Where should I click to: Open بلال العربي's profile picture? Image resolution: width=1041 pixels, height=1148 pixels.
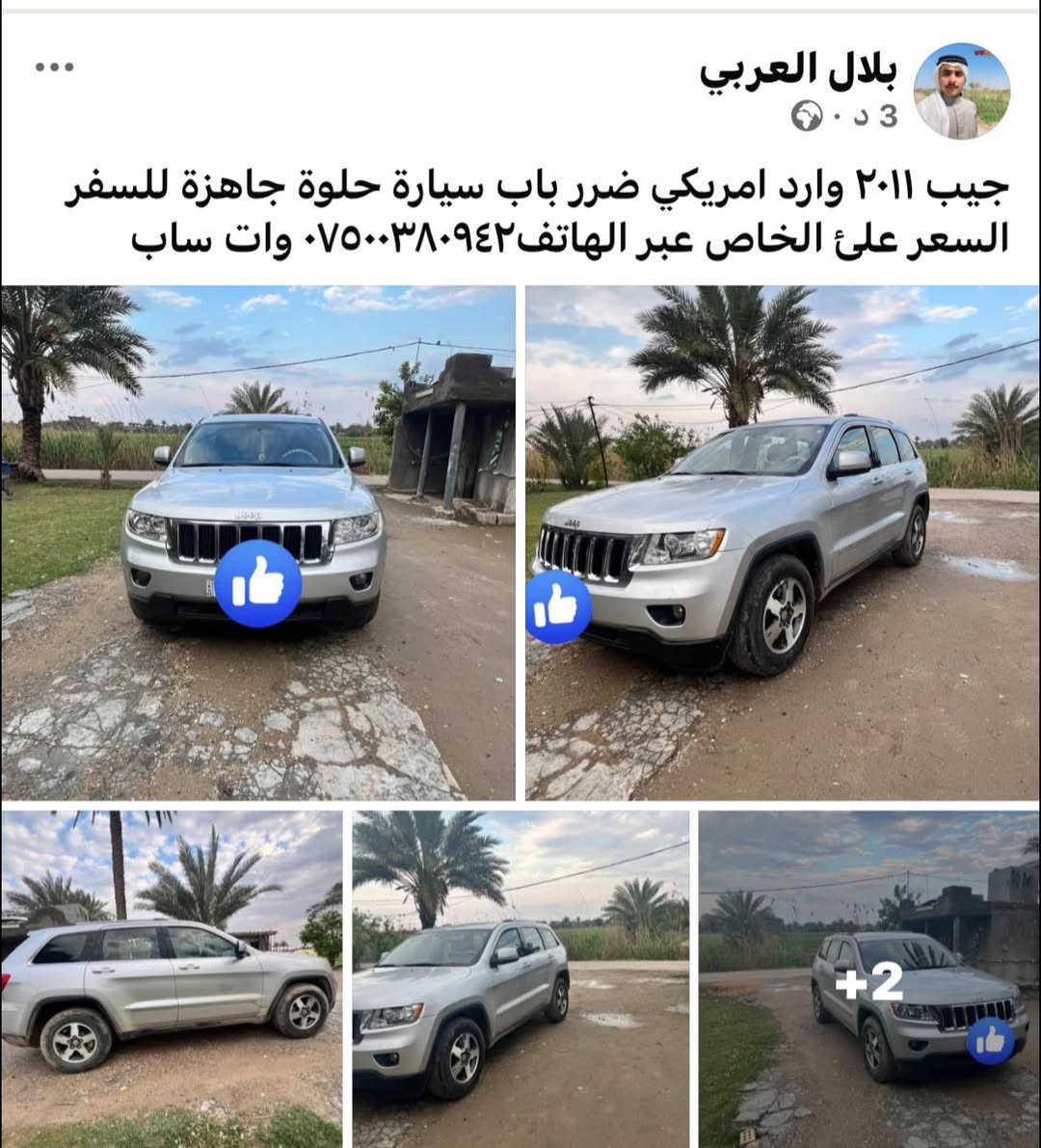click(x=961, y=91)
